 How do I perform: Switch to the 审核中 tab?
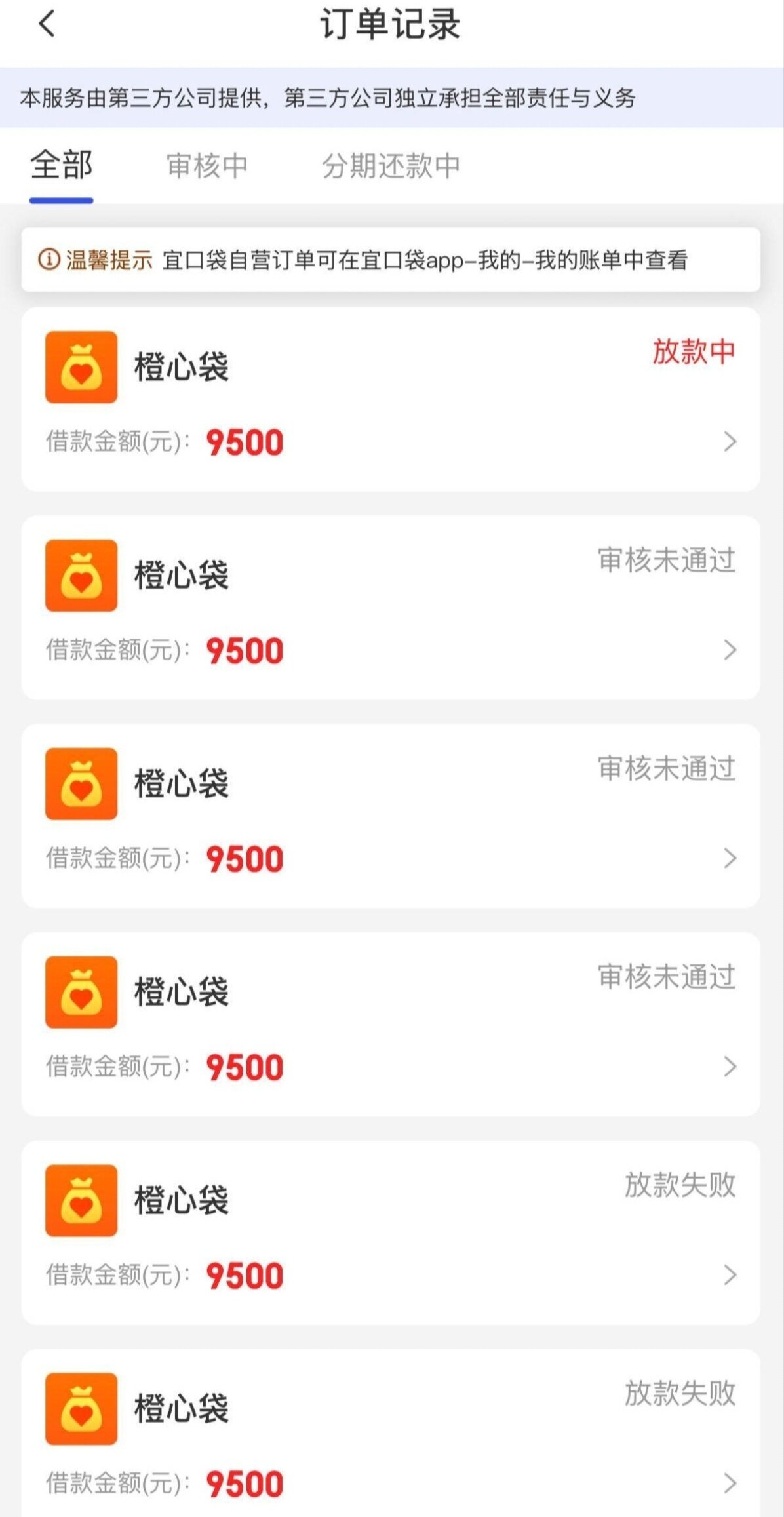coord(207,165)
